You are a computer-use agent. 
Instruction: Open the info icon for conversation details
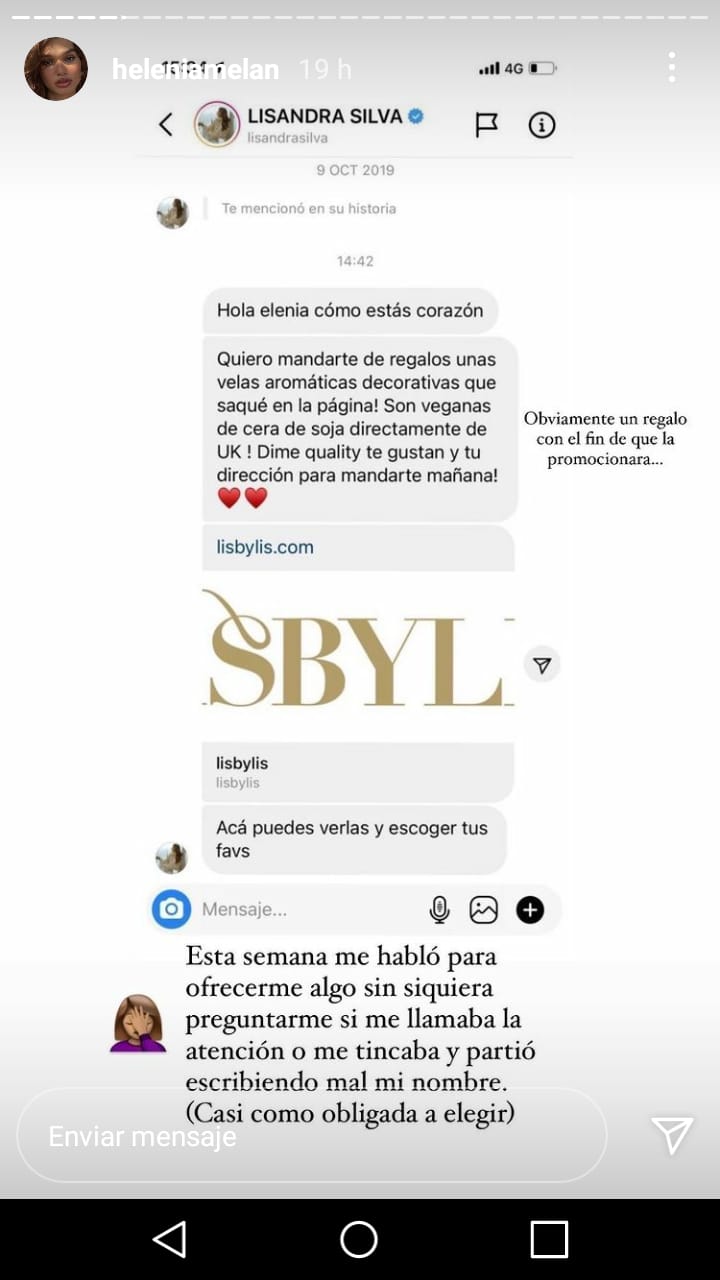pos(541,124)
